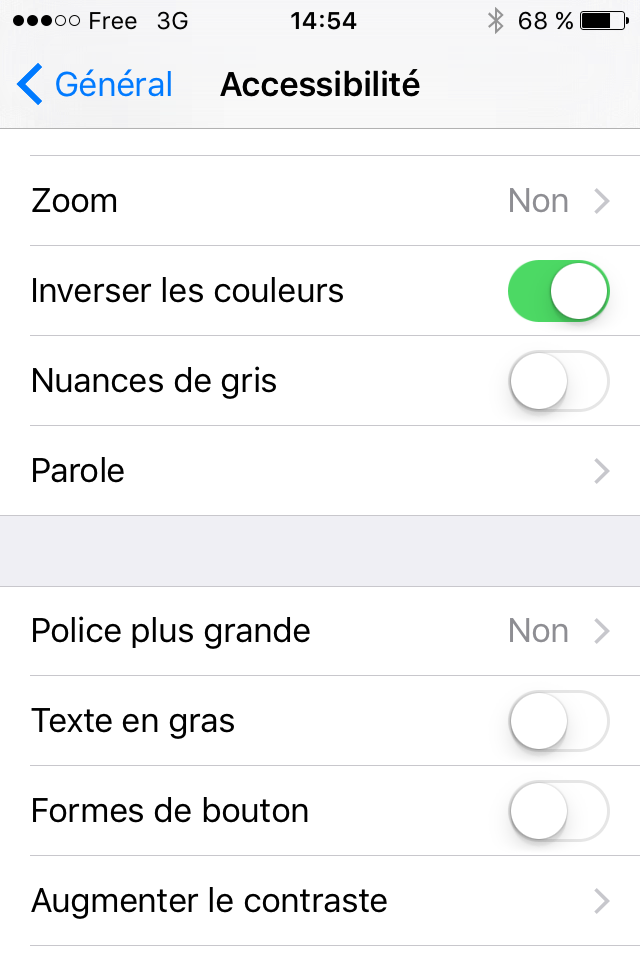Open Augmenter le contraste settings
Viewport: 640px width, 960px height.
pyautogui.click(x=320, y=901)
